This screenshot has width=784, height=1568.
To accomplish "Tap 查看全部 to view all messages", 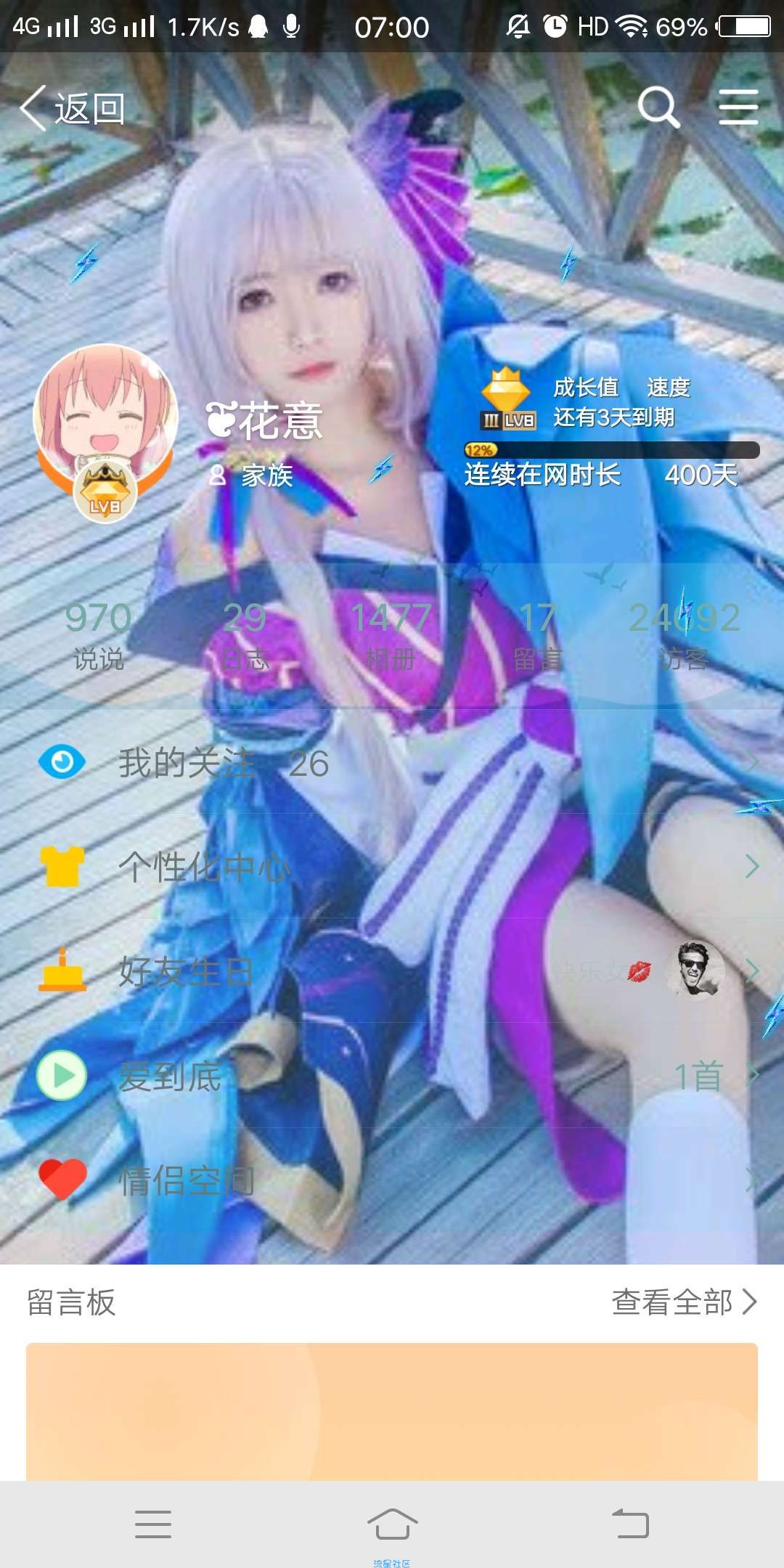I will coord(684,1302).
